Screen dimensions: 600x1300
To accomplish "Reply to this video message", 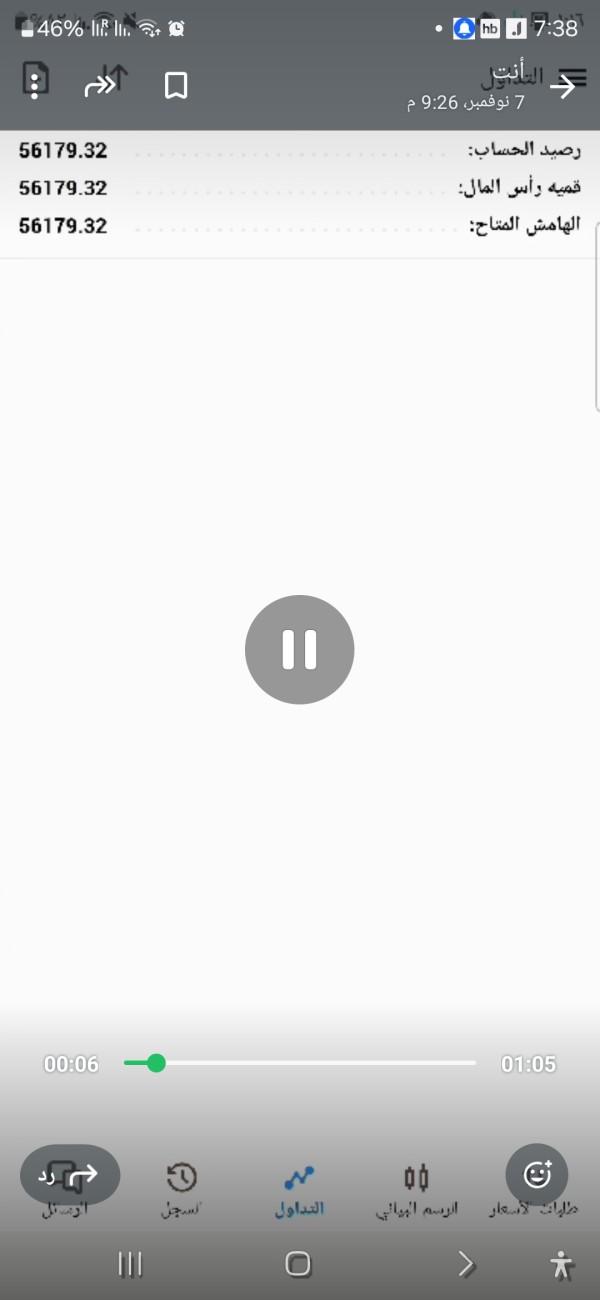I will point(70,1174).
